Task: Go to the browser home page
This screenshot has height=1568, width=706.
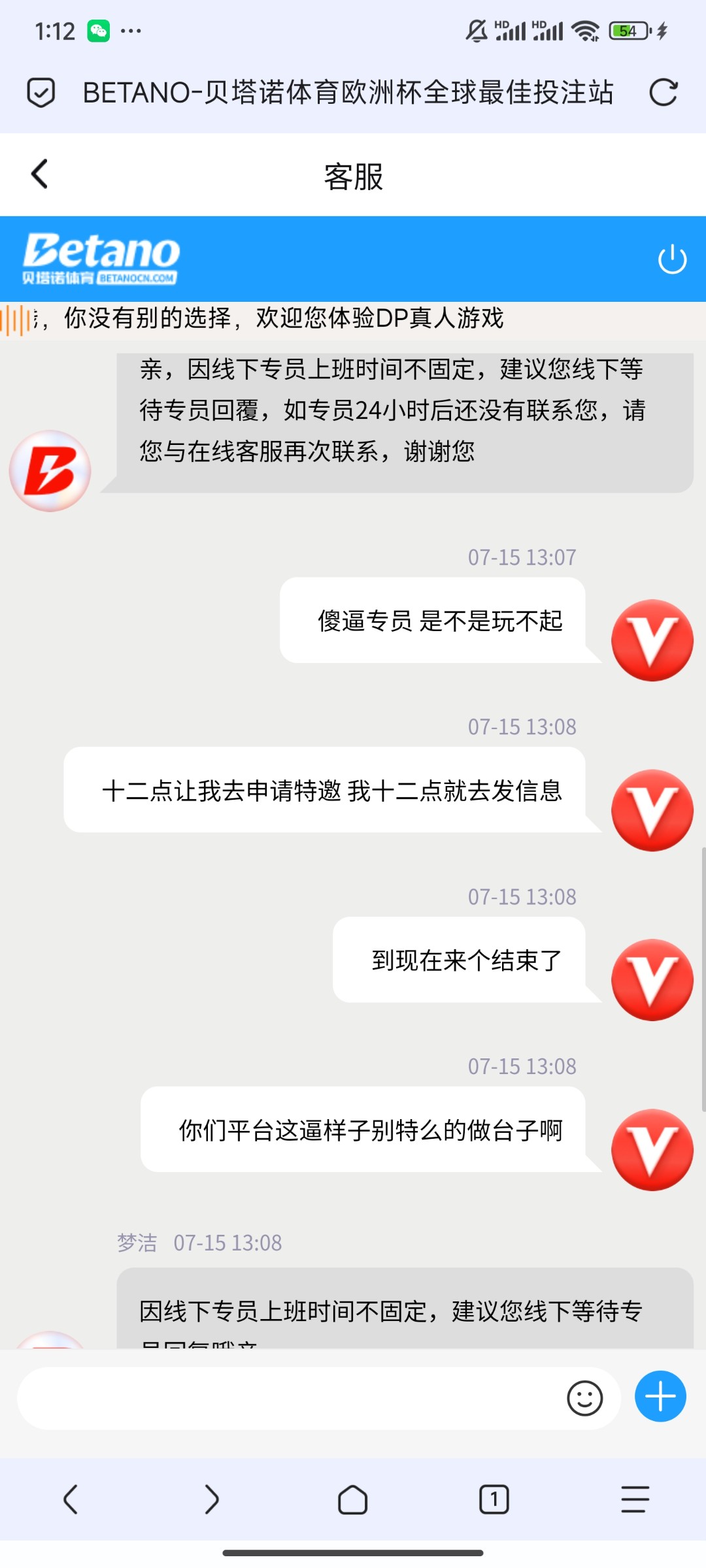Action: pos(352,1499)
